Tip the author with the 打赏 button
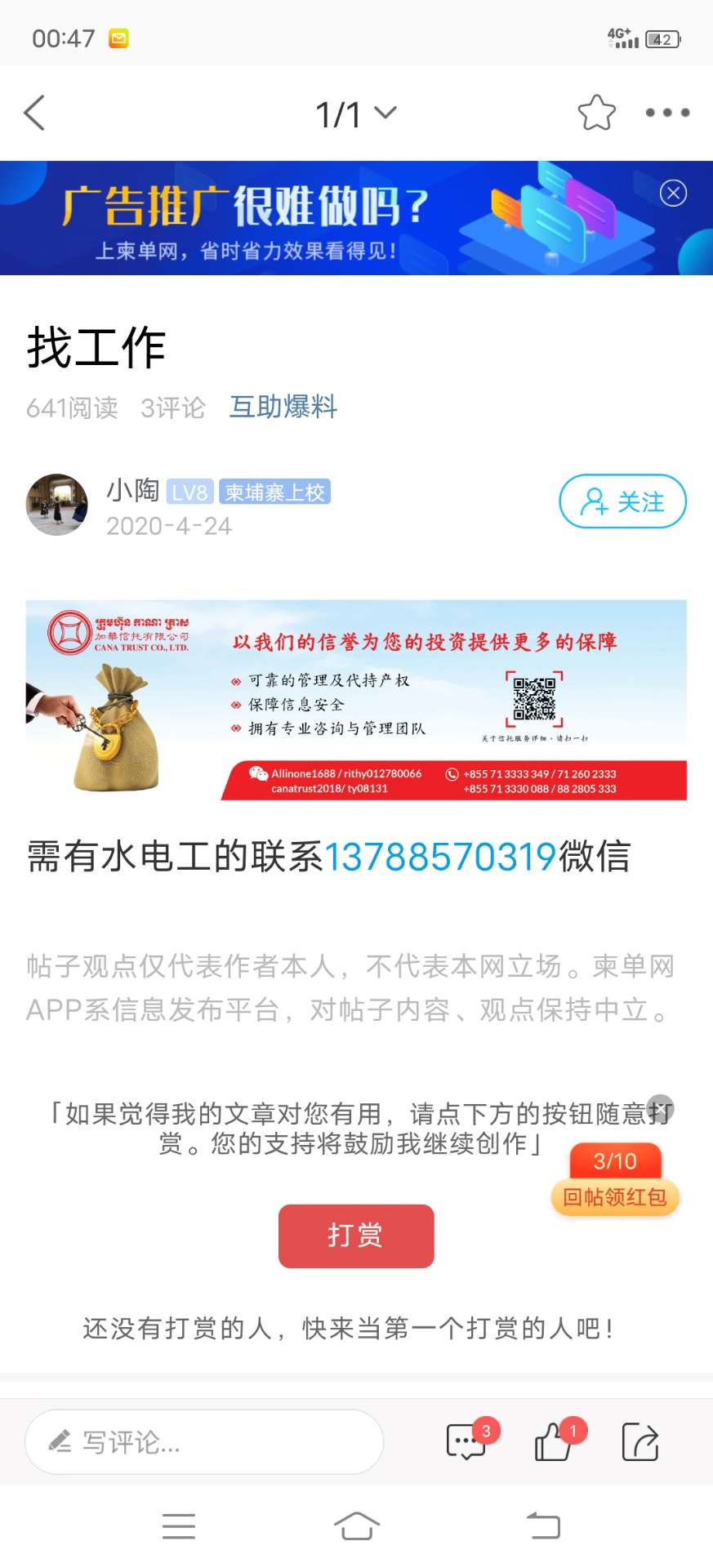The height and width of the screenshot is (1568, 713). click(356, 1236)
